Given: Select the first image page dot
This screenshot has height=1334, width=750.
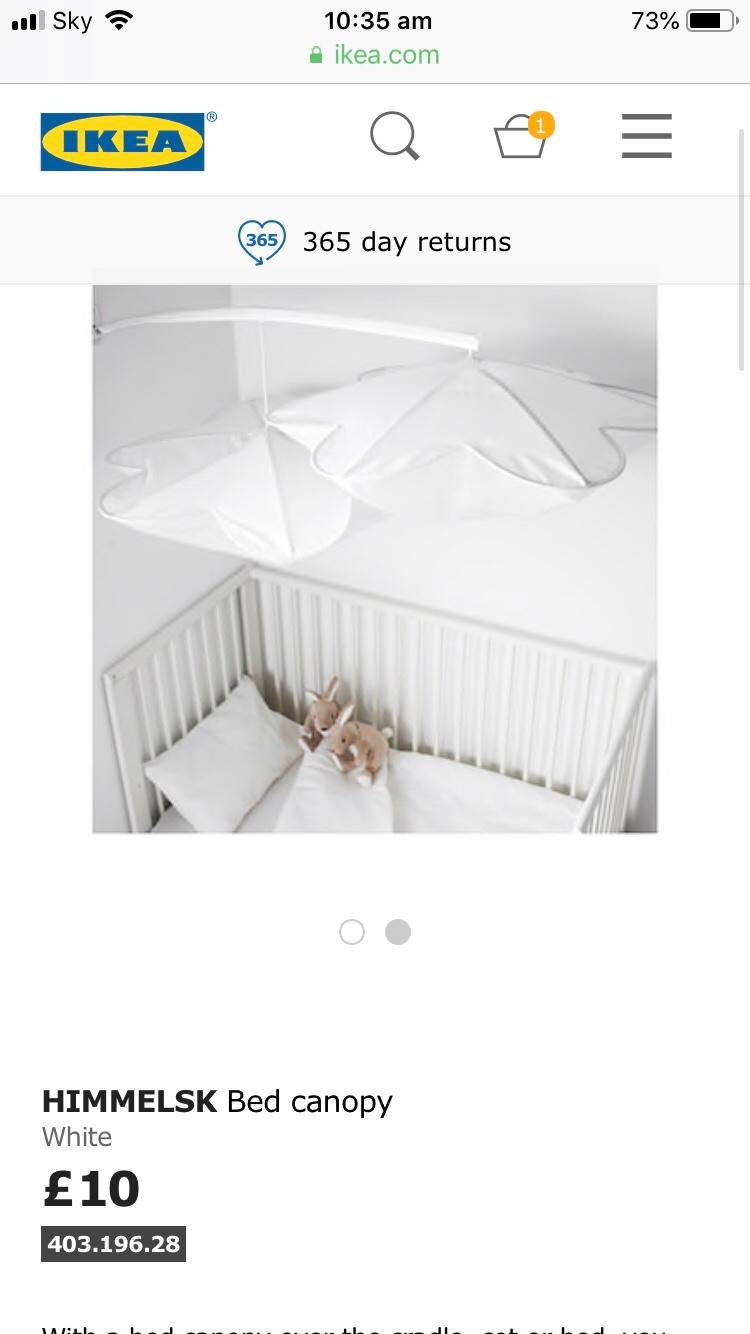Looking at the screenshot, I should 352,932.
